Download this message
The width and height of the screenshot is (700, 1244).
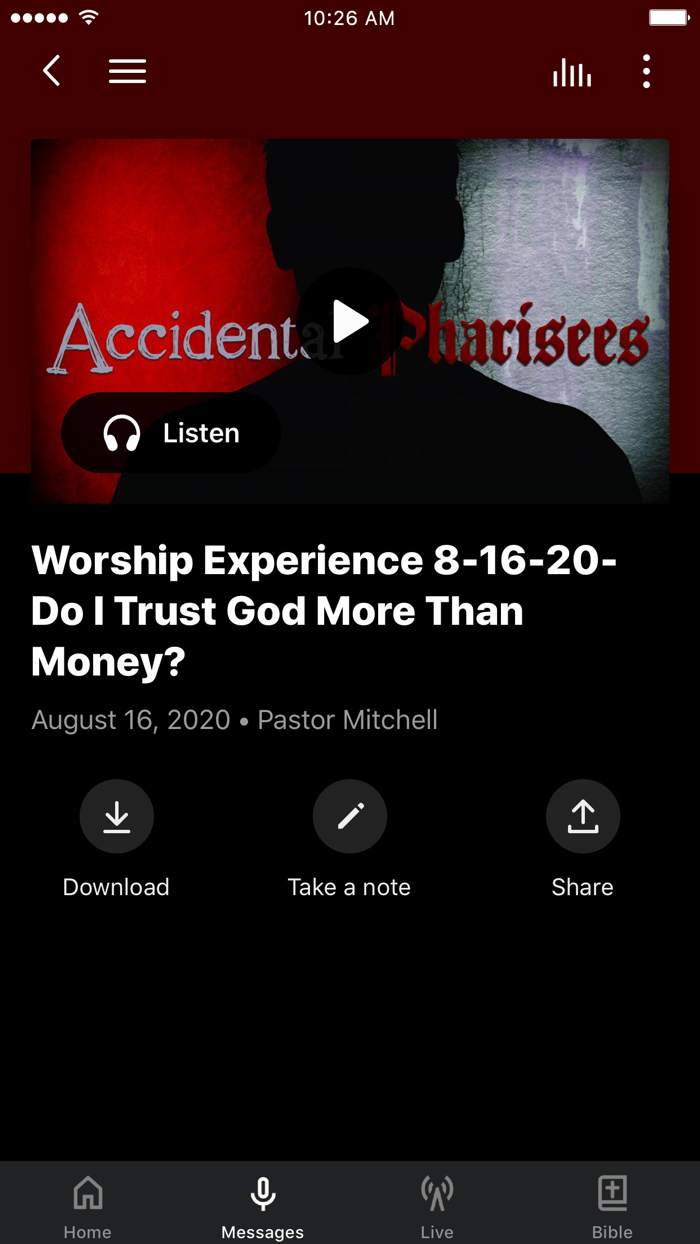click(116, 817)
